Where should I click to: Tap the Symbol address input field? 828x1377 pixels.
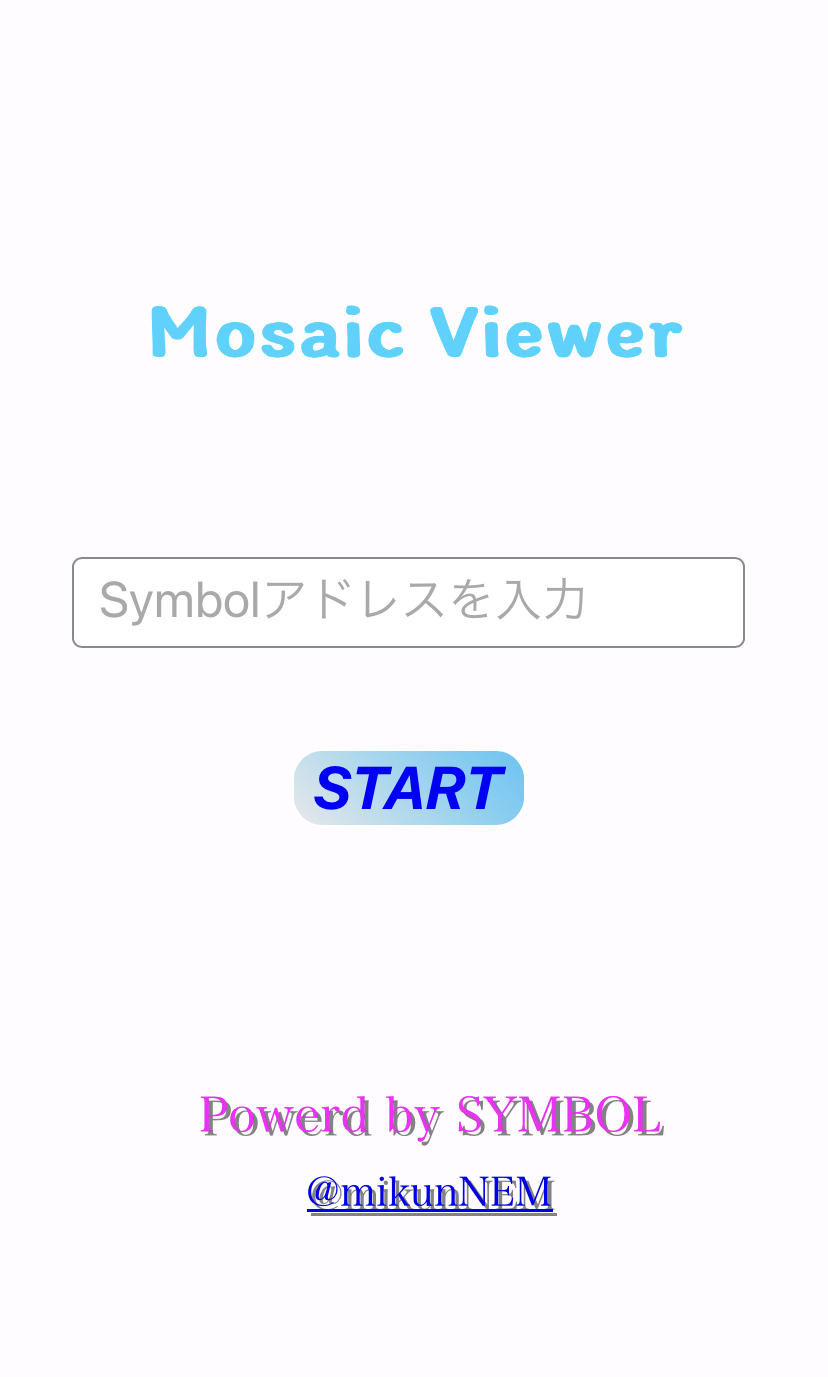click(x=408, y=602)
